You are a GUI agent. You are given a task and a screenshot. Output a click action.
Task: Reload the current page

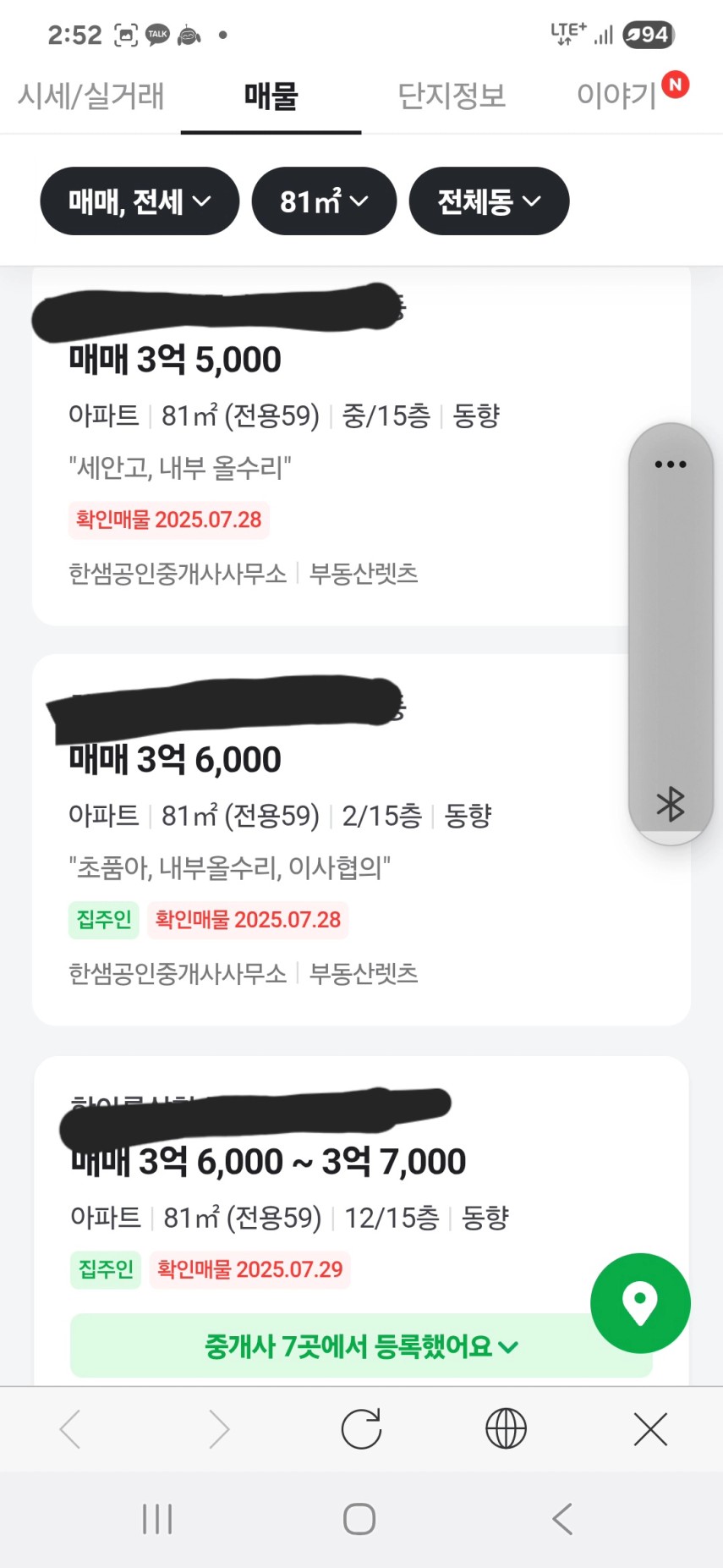point(361,1429)
